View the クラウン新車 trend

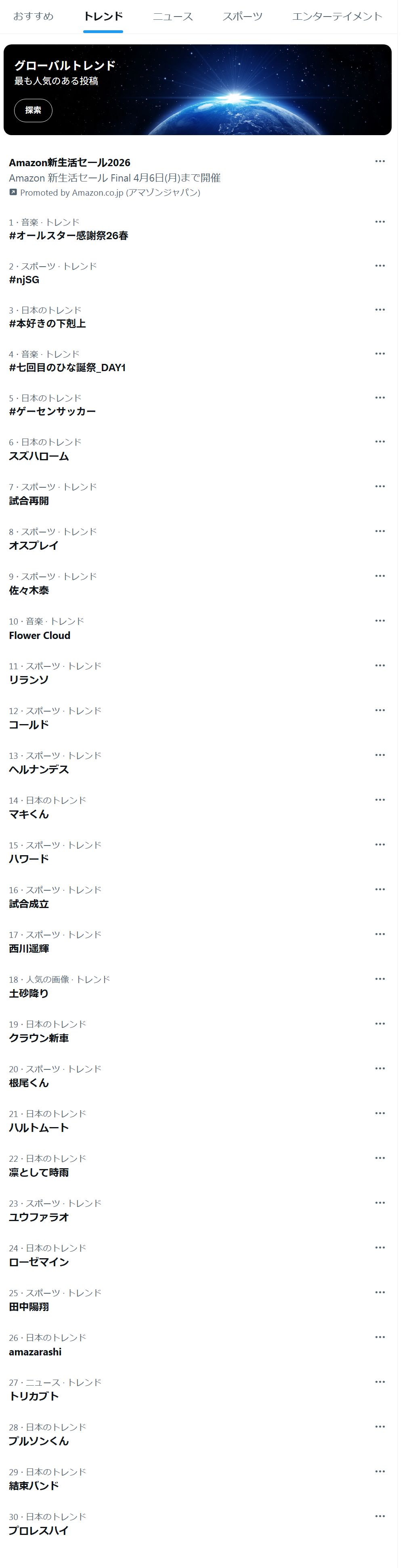pyautogui.click(x=38, y=1038)
